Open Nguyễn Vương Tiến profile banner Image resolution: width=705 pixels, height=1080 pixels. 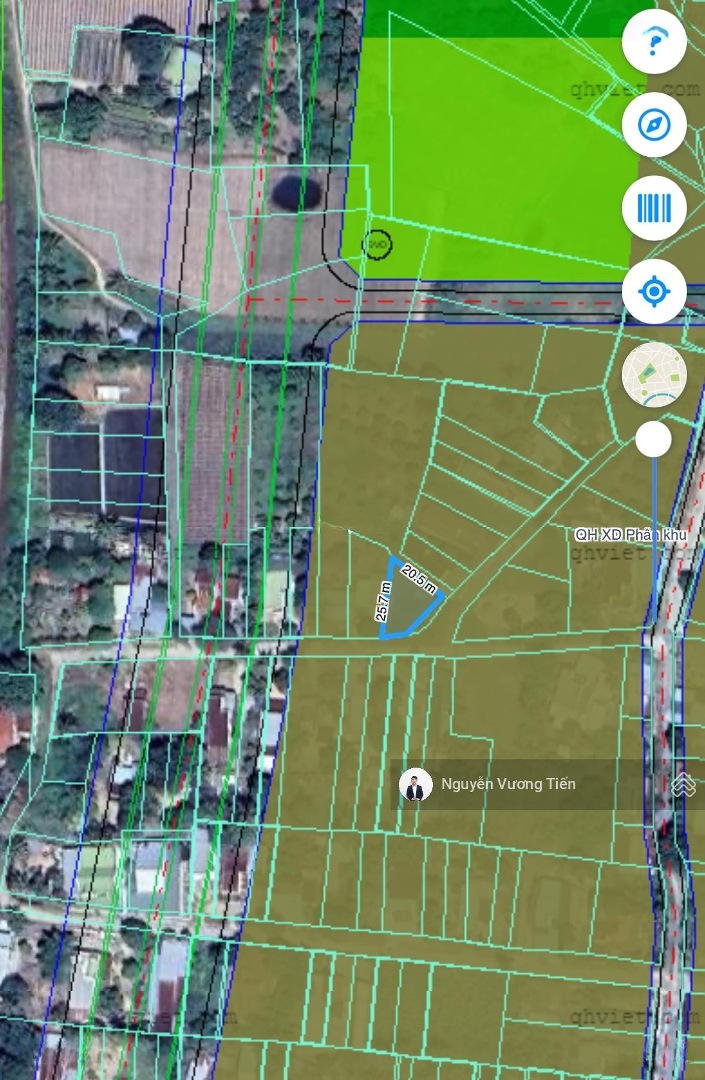[x=508, y=784]
